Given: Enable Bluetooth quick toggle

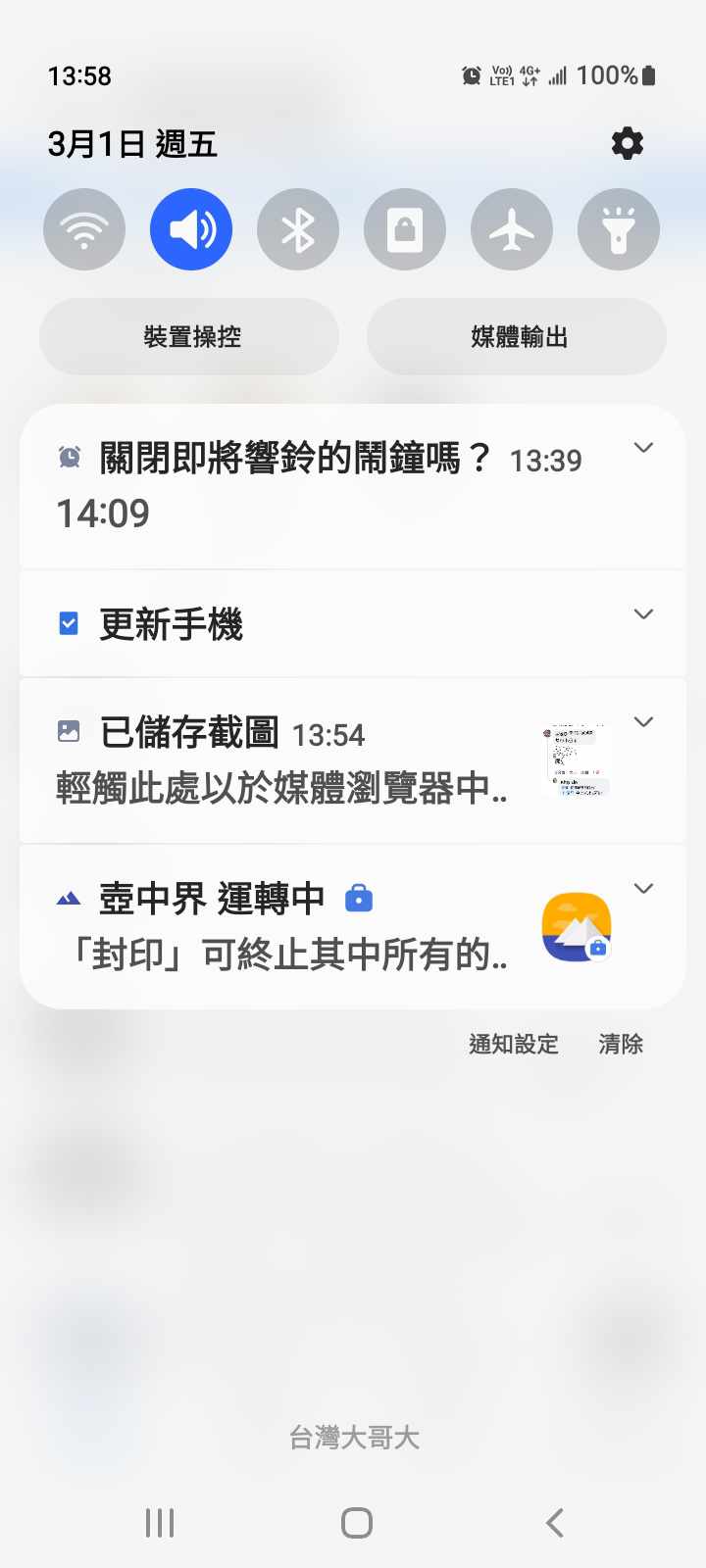Looking at the screenshot, I should click(x=298, y=229).
